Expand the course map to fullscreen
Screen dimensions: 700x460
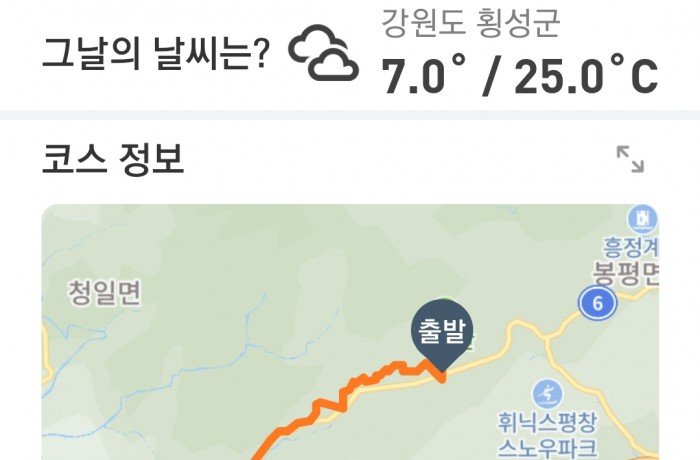(630, 159)
